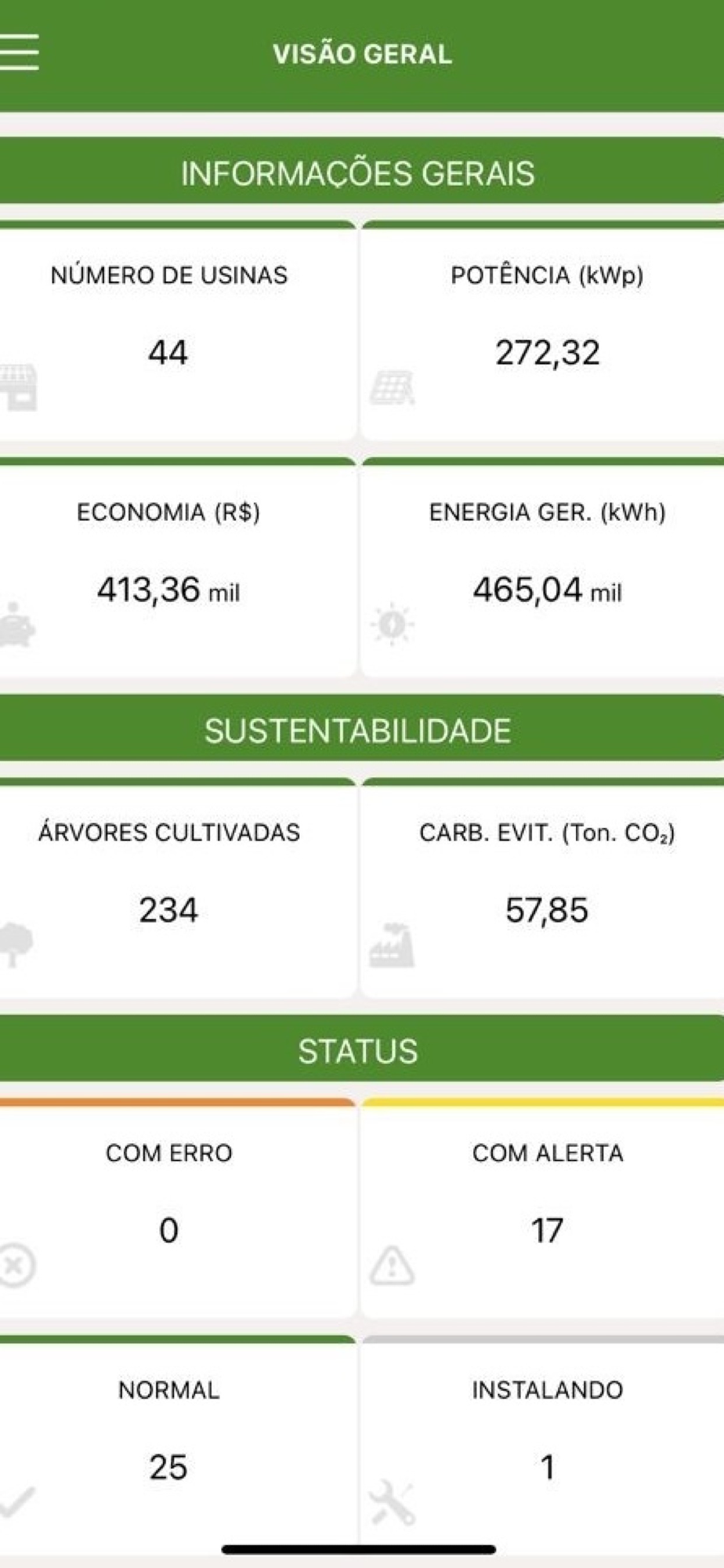Open the Número de Usinas card
This screenshot has height=1568, width=724.
tap(177, 331)
